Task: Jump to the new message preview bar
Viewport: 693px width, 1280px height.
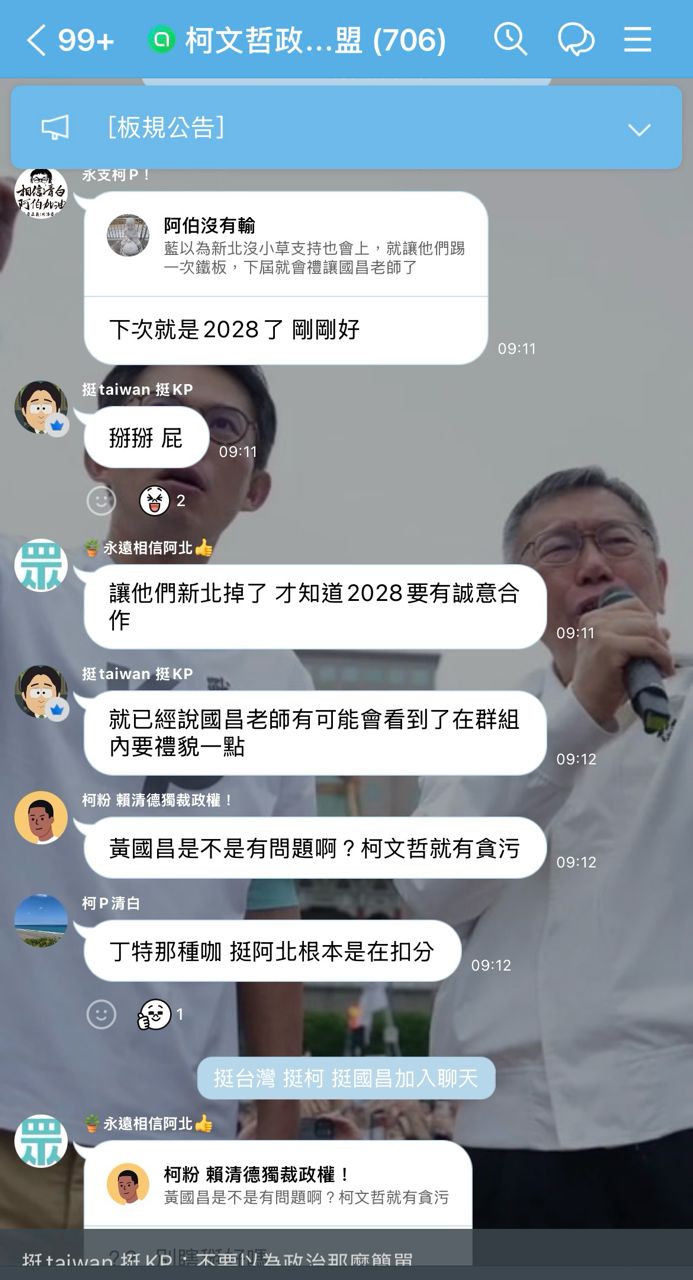Action: (x=346, y=1258)
